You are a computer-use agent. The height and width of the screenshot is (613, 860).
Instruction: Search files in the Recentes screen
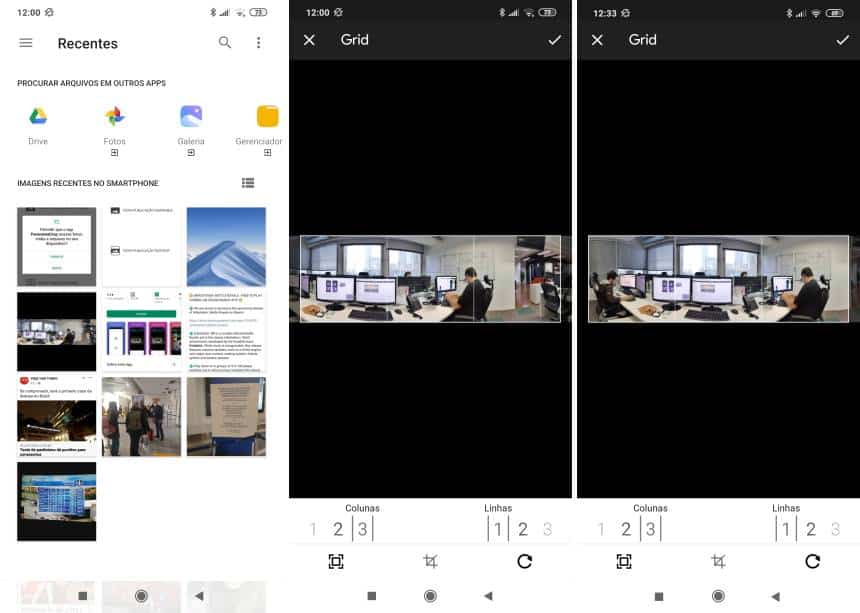point(225,42)
